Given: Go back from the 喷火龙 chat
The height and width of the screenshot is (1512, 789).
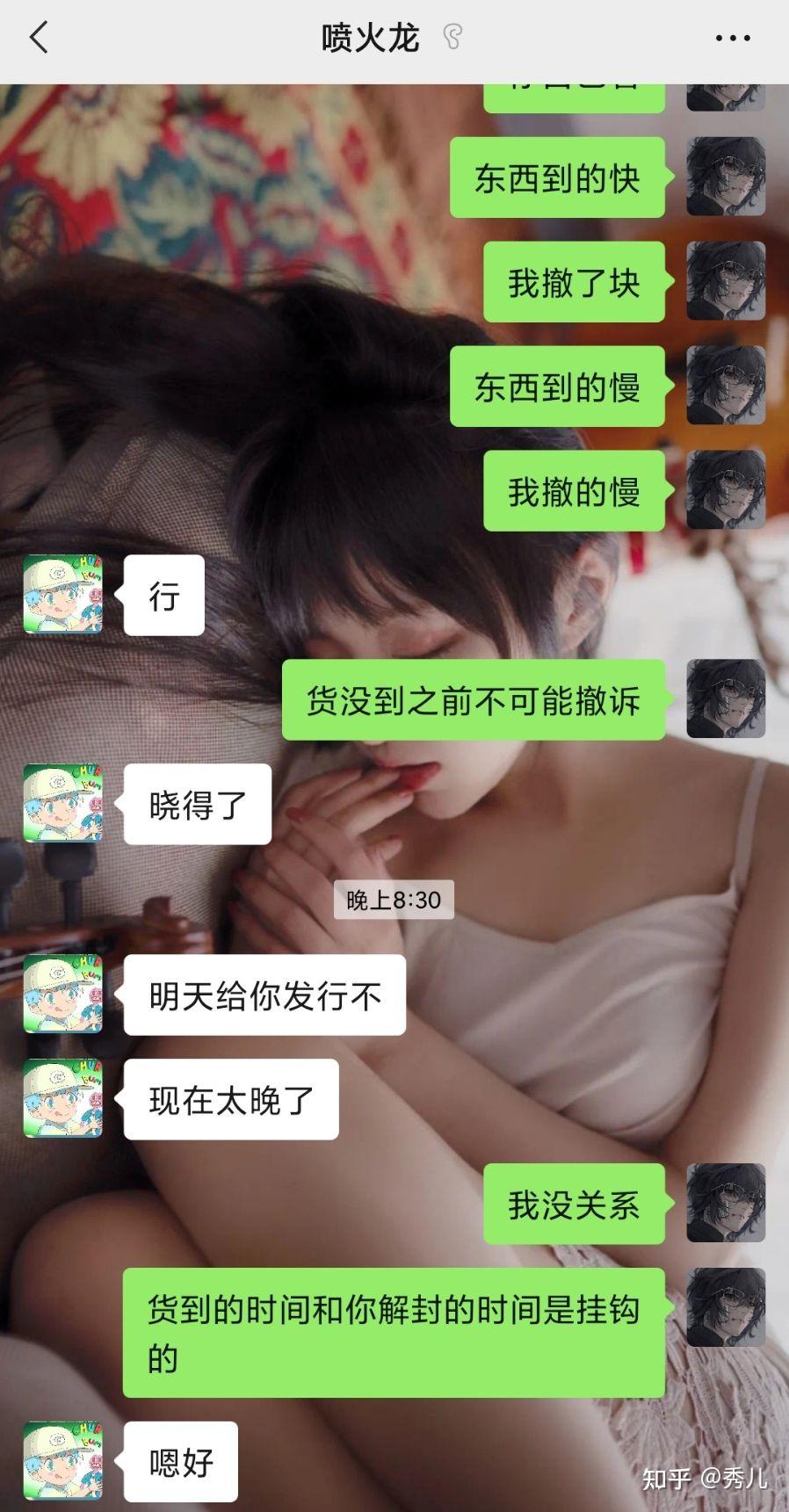Looking at the screenshot, I should (x=39, y=38).
